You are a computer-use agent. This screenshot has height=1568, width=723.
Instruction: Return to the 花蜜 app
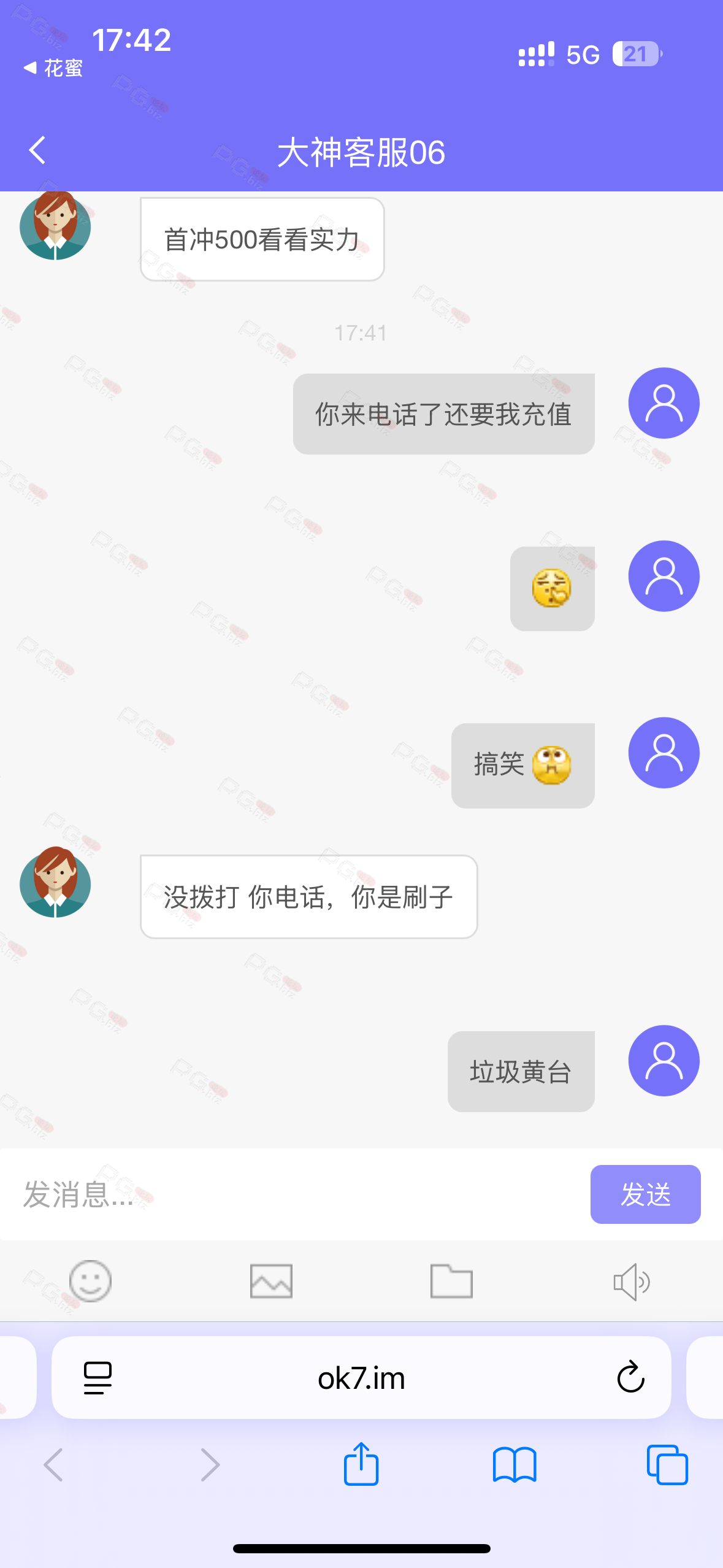tap(53, 68)
